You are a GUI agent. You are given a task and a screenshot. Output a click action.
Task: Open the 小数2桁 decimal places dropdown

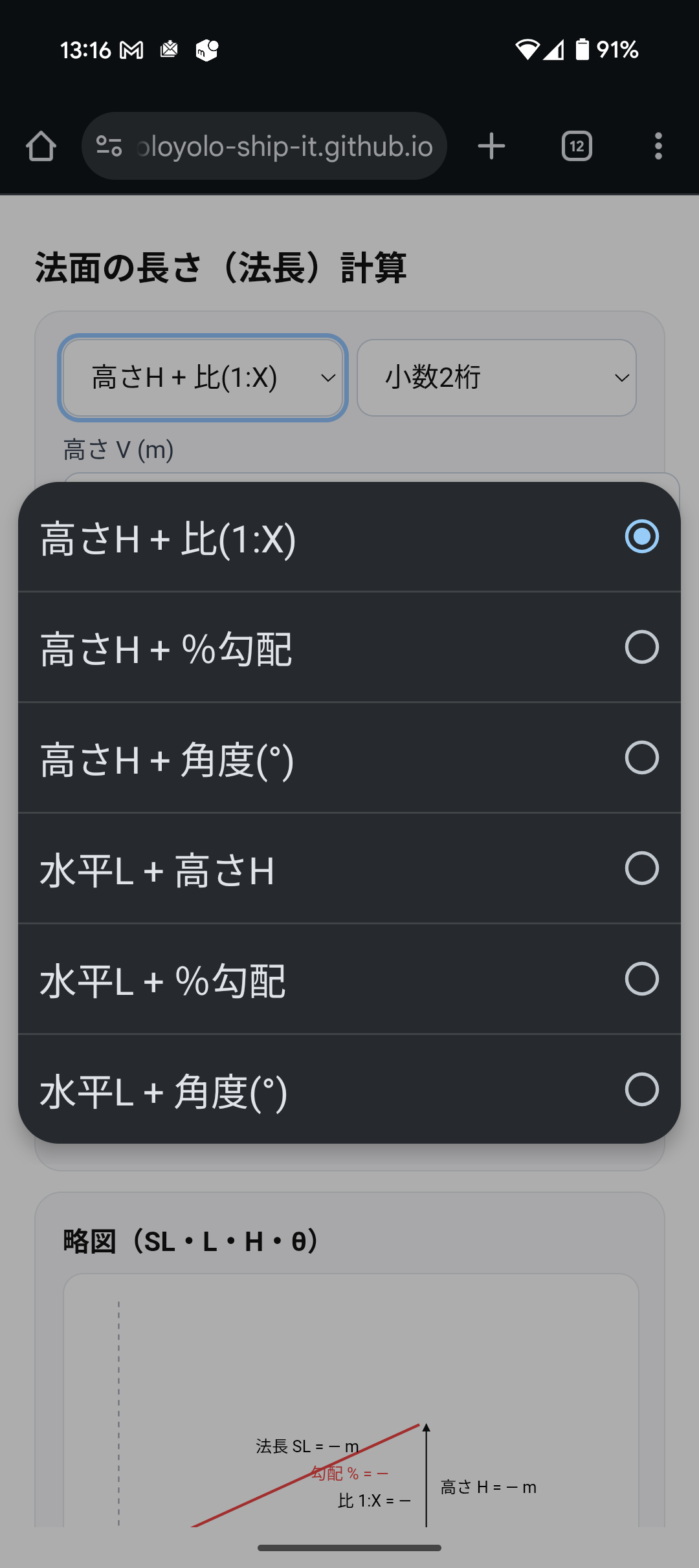pos(496,378)
